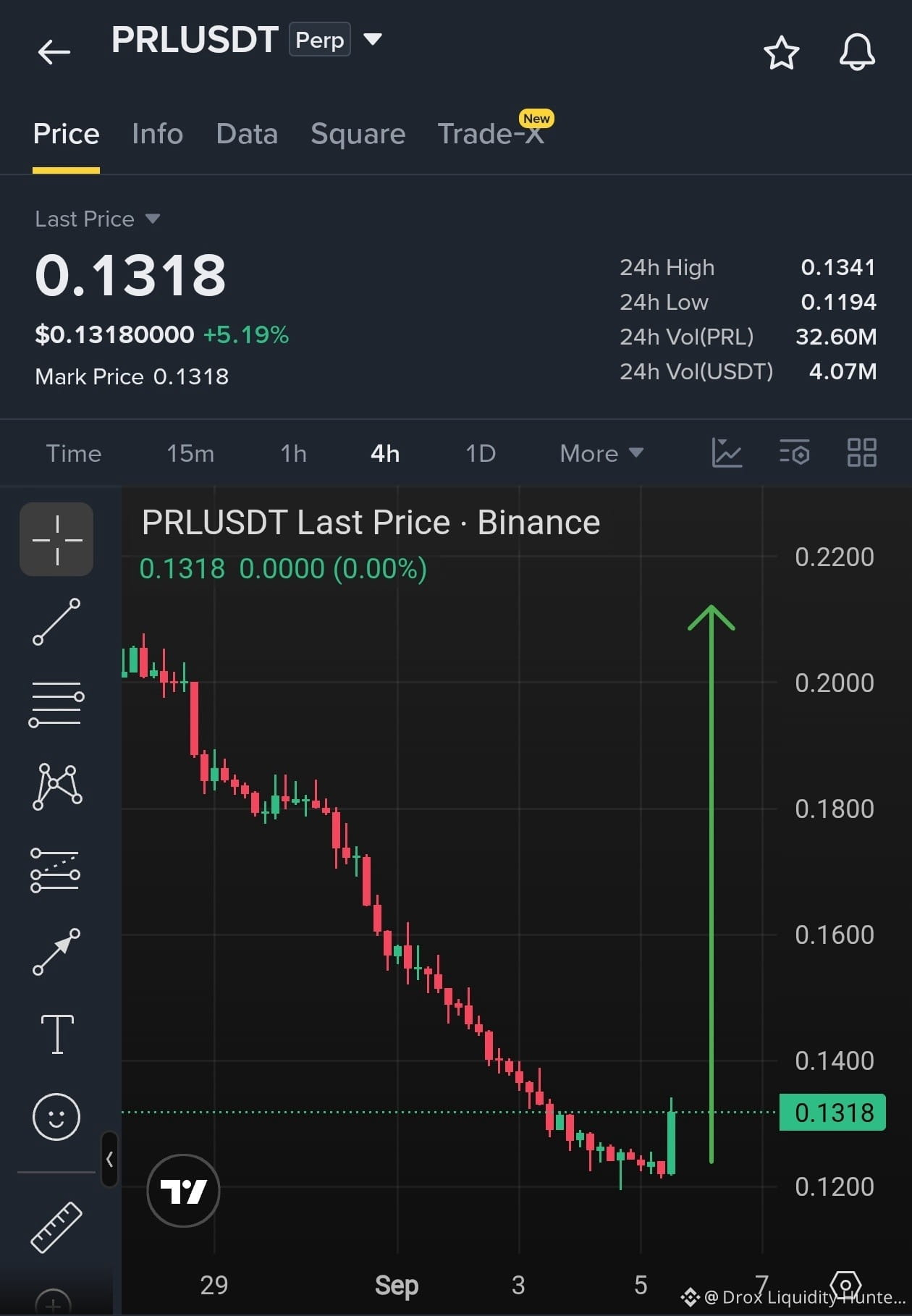This screenshot has height=1316, width=912.
Task: Go back with the arrow icon
Action: pyautogui.click(x=54, y=51)
